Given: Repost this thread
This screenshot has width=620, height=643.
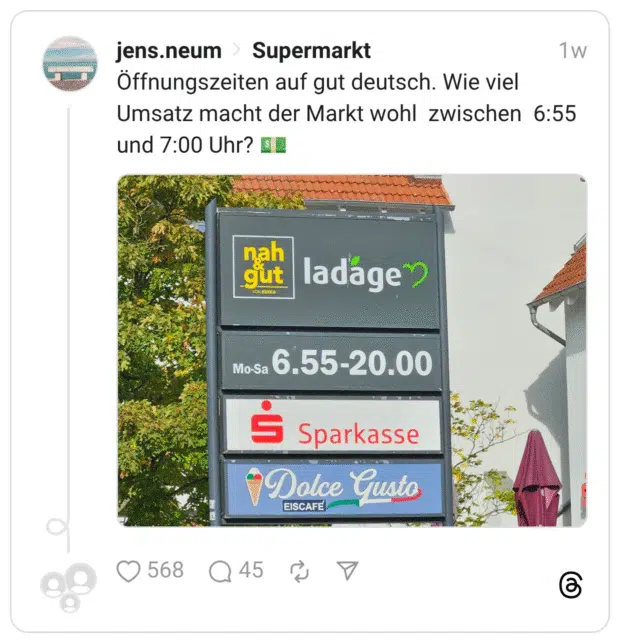Looking at the screenshot, I should (x=299, y=571).
